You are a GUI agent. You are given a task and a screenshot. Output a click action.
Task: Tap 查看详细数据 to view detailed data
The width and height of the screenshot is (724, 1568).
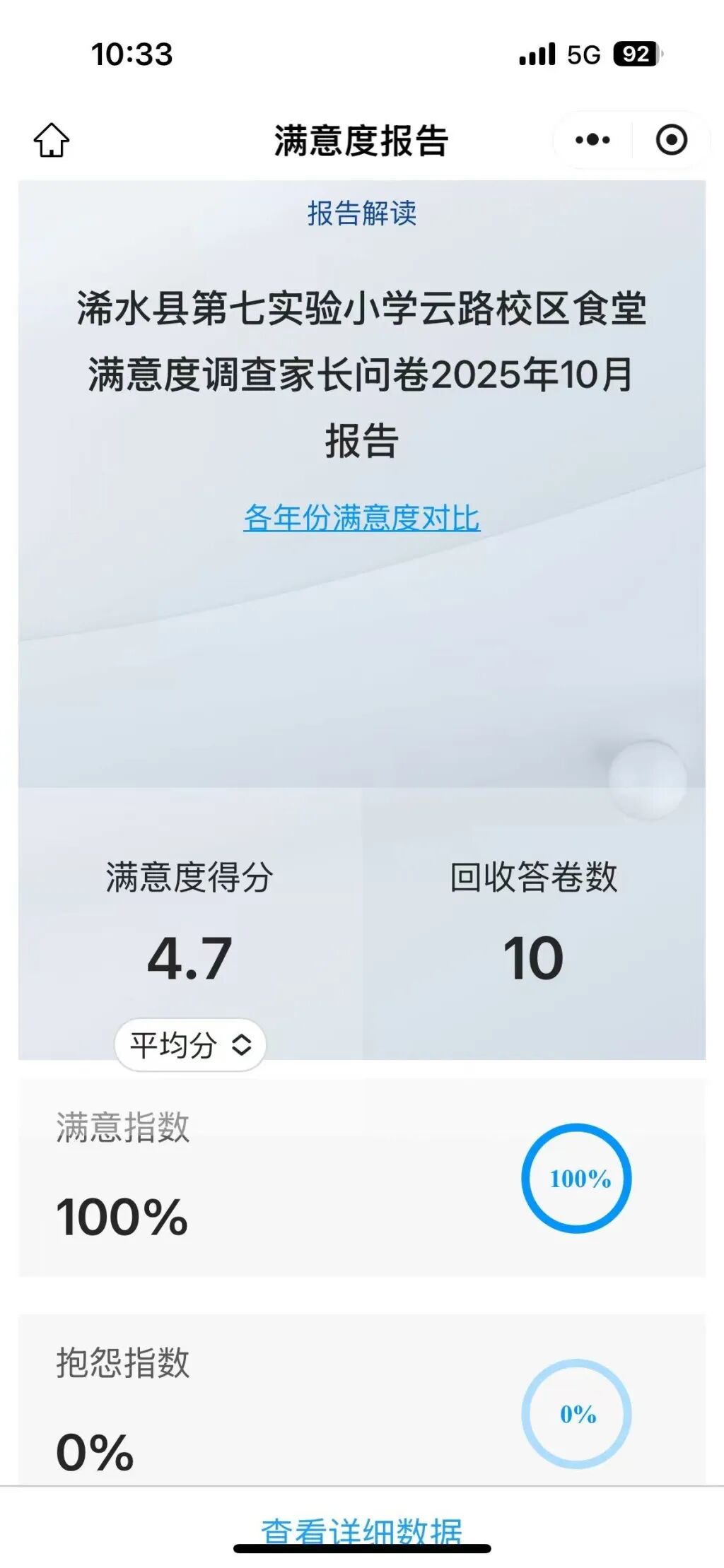[x=362, y=1528]
